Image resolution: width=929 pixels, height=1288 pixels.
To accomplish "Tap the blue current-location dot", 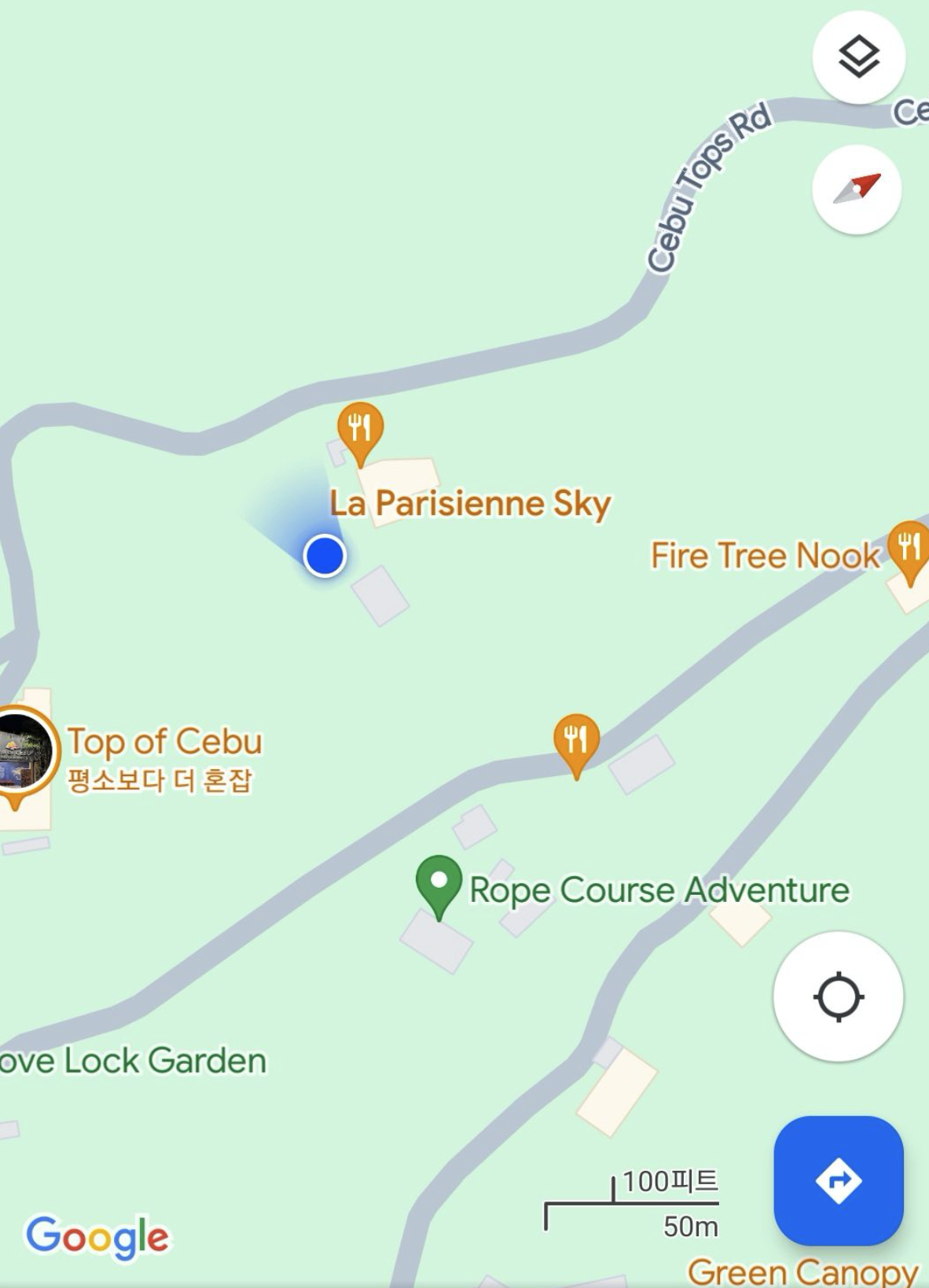I will [325, 556].
